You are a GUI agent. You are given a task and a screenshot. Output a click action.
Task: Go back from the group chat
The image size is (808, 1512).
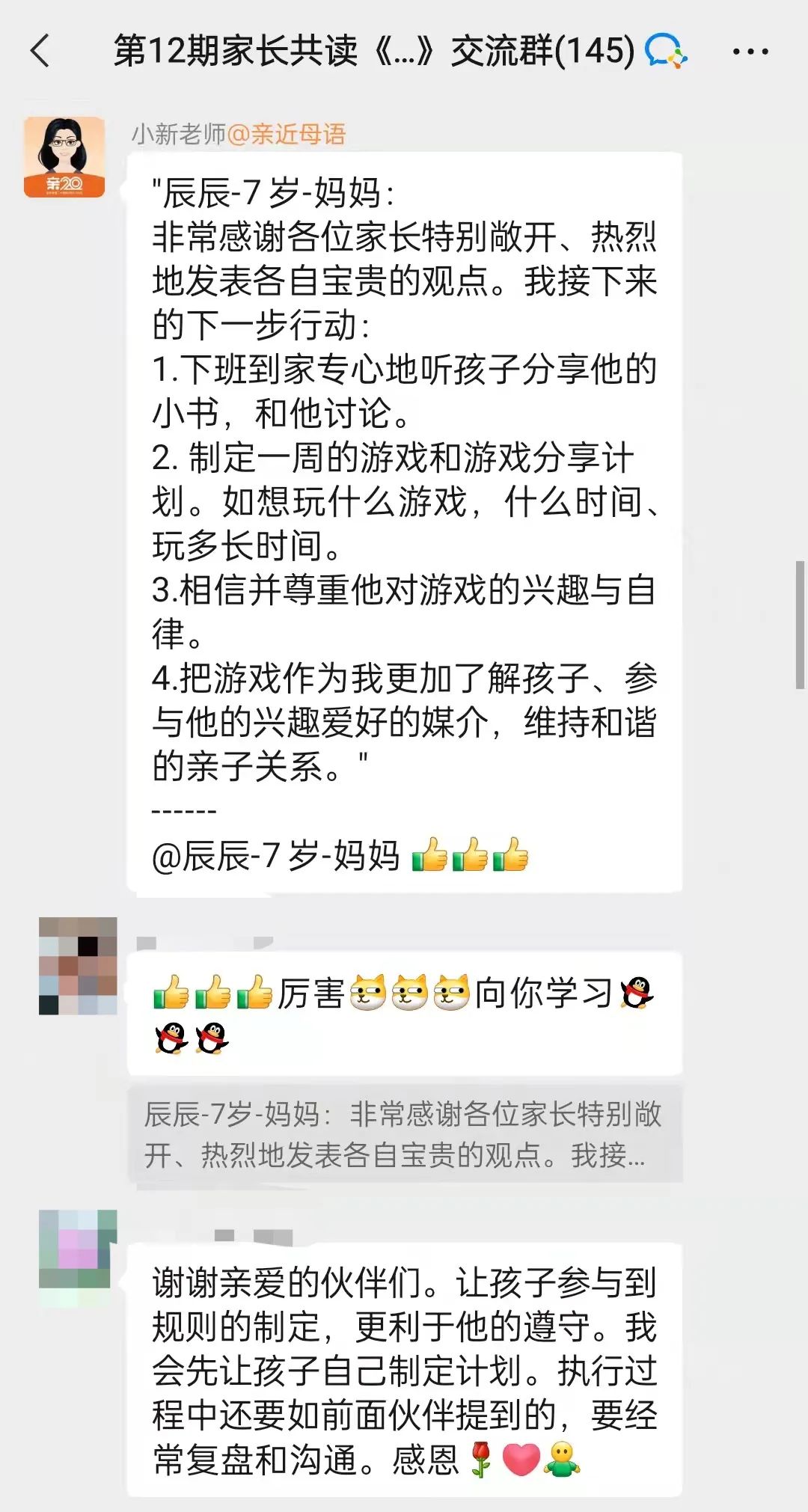[40, 52]
